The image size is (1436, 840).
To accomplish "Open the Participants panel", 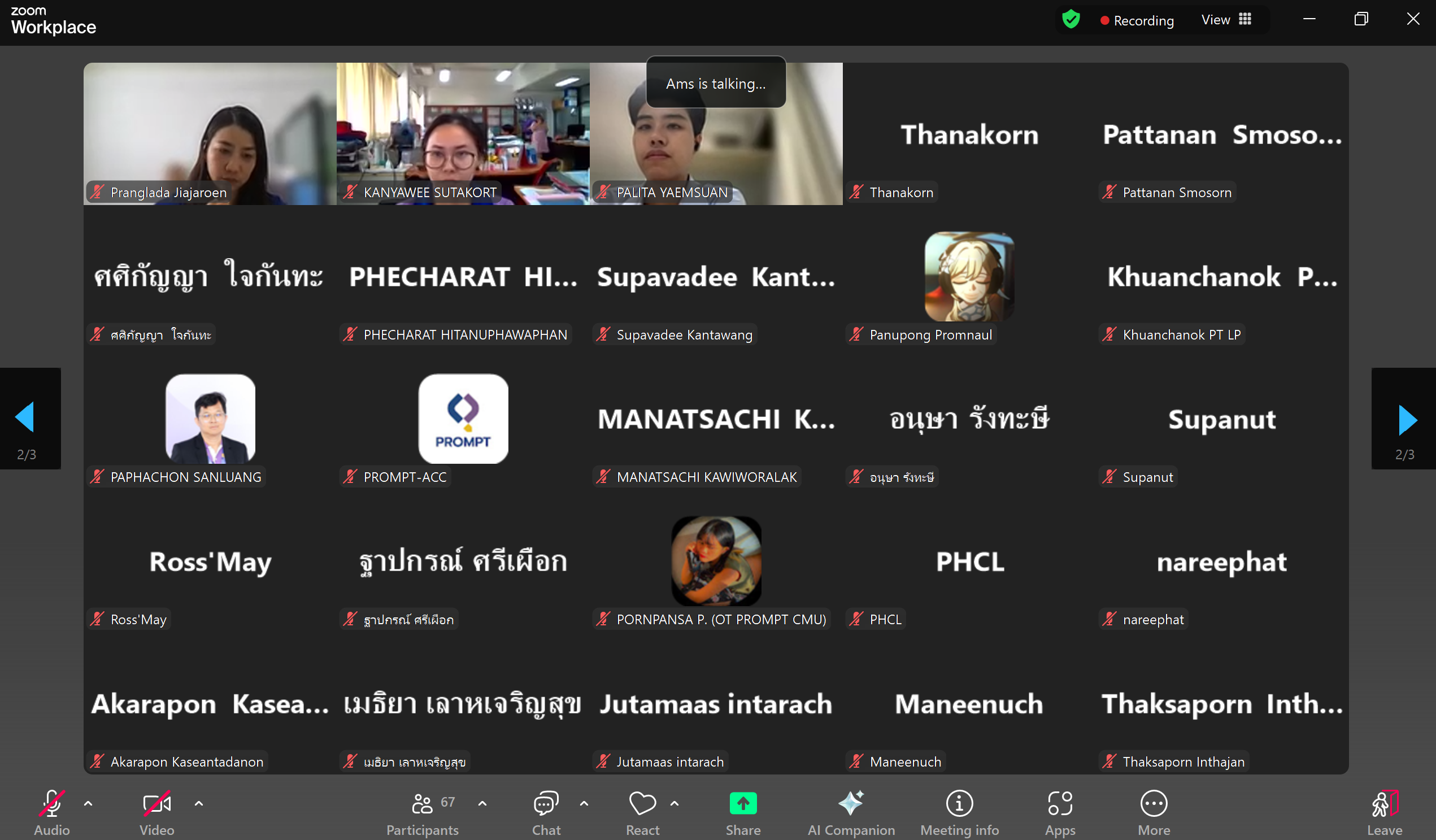I will (x=422, y=811).
